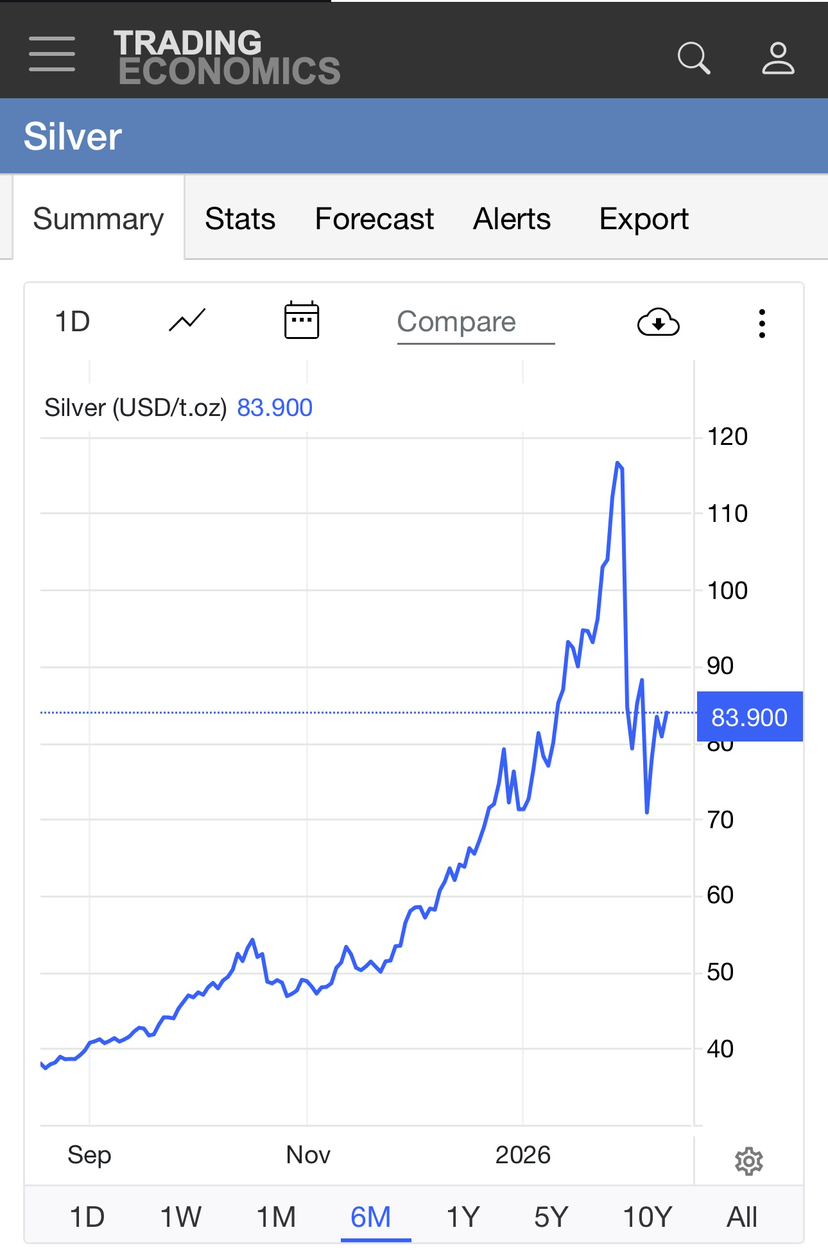Switch chart range to 1M
Screen dimensions: 828x1257
pyautogui.click(x=276, y=1217)
